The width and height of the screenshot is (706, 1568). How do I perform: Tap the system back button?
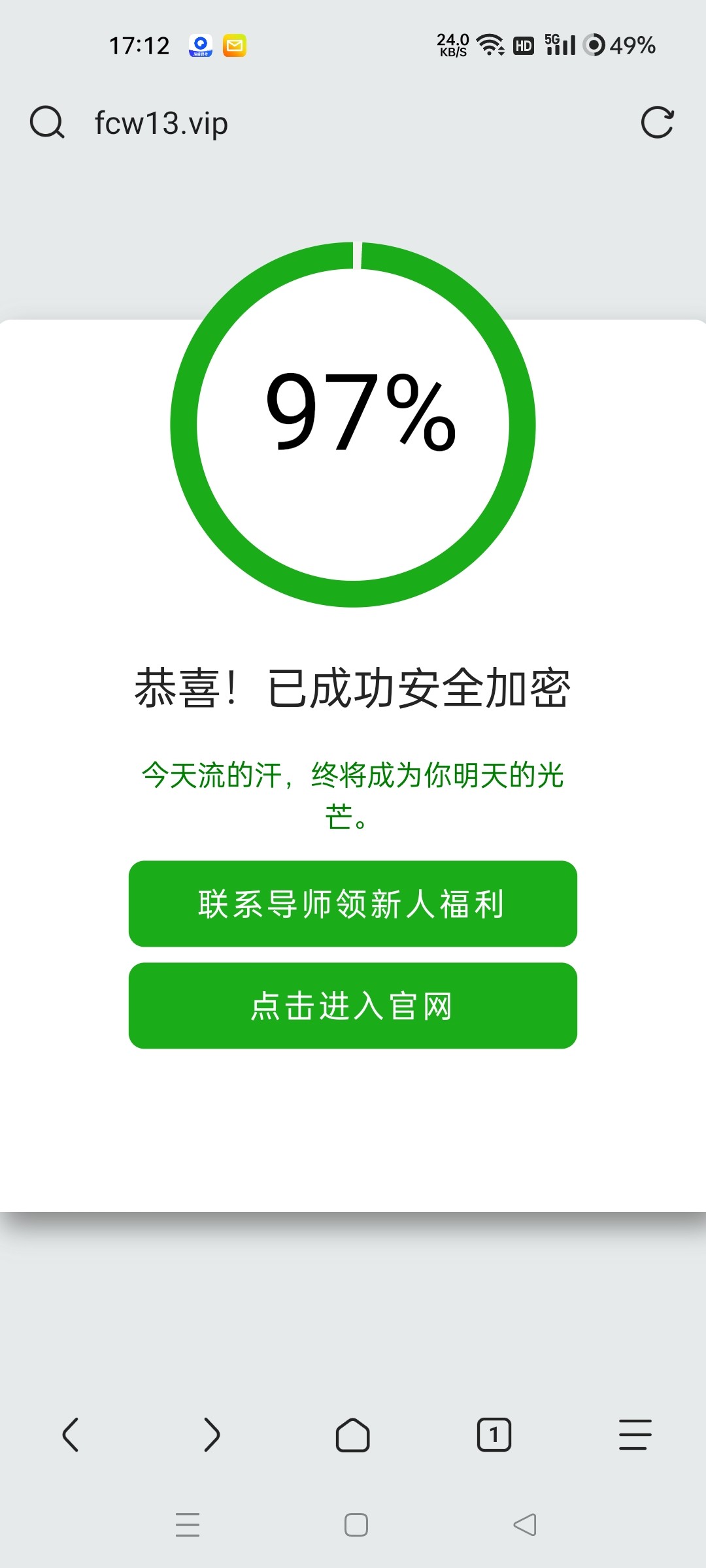point(524,1525)
